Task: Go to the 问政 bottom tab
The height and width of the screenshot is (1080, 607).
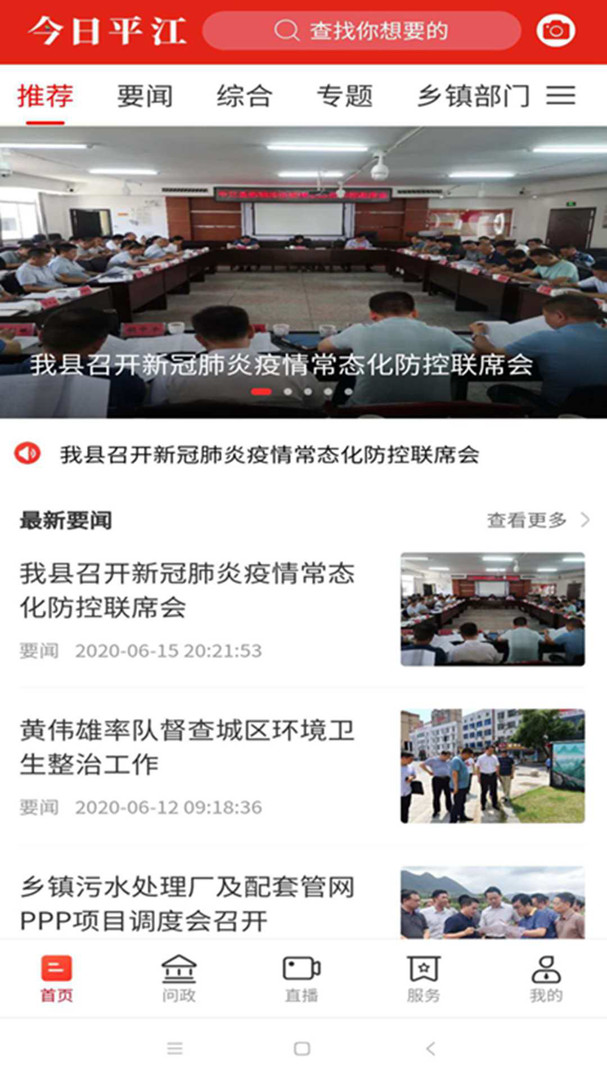Action: (x=179, y=978)
